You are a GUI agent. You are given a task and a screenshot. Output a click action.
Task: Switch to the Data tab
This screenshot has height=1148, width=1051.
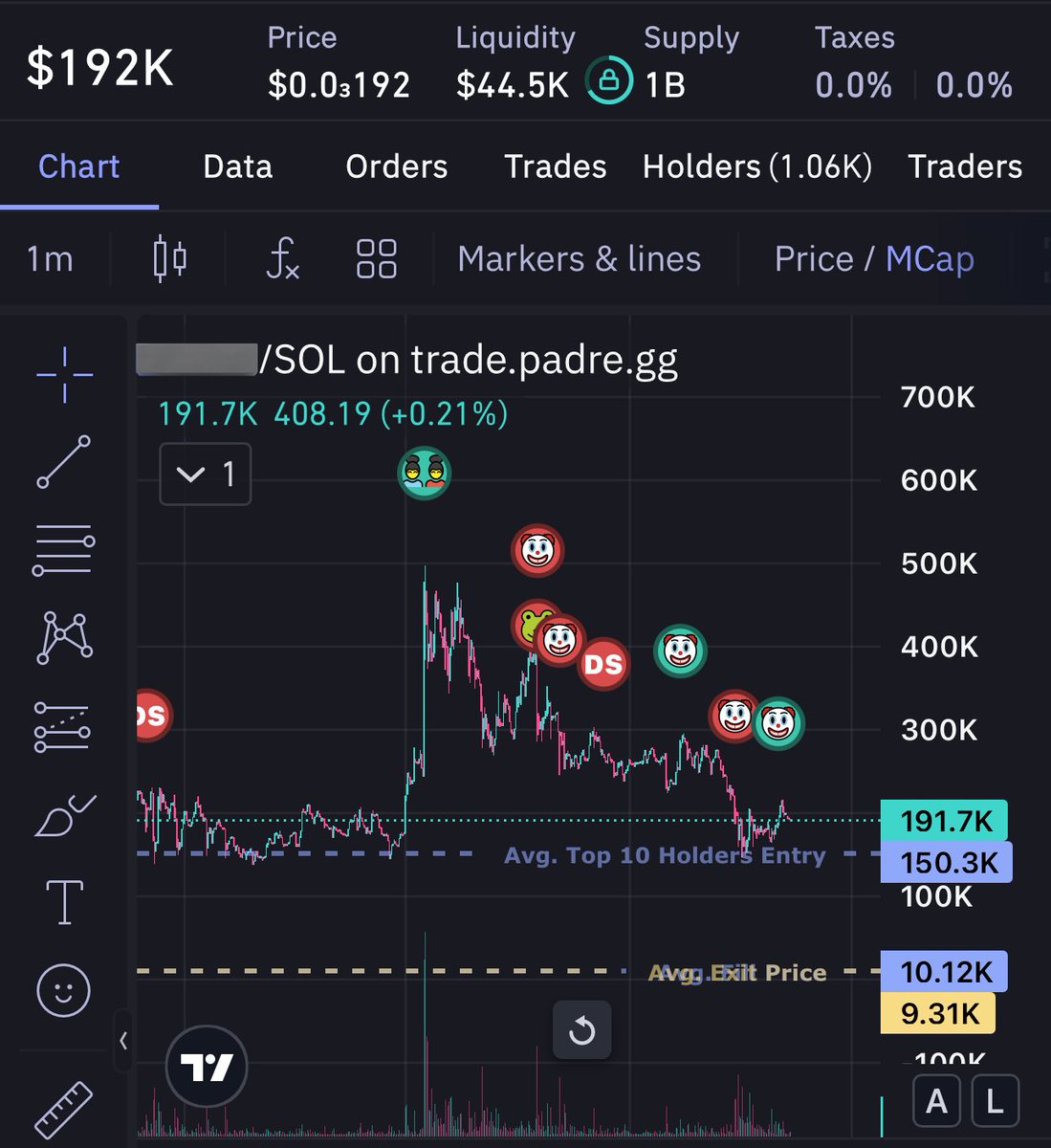pos(237,166)
